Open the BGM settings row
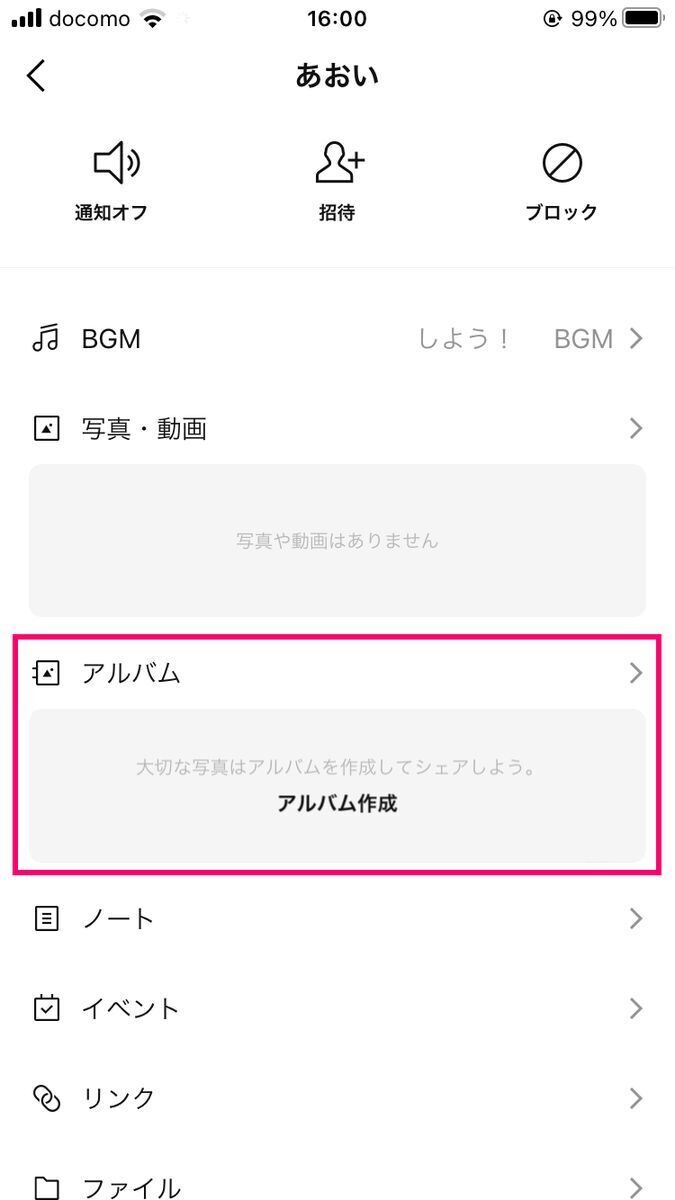This screenshot has height=1200, width=675. pos(337,339)
